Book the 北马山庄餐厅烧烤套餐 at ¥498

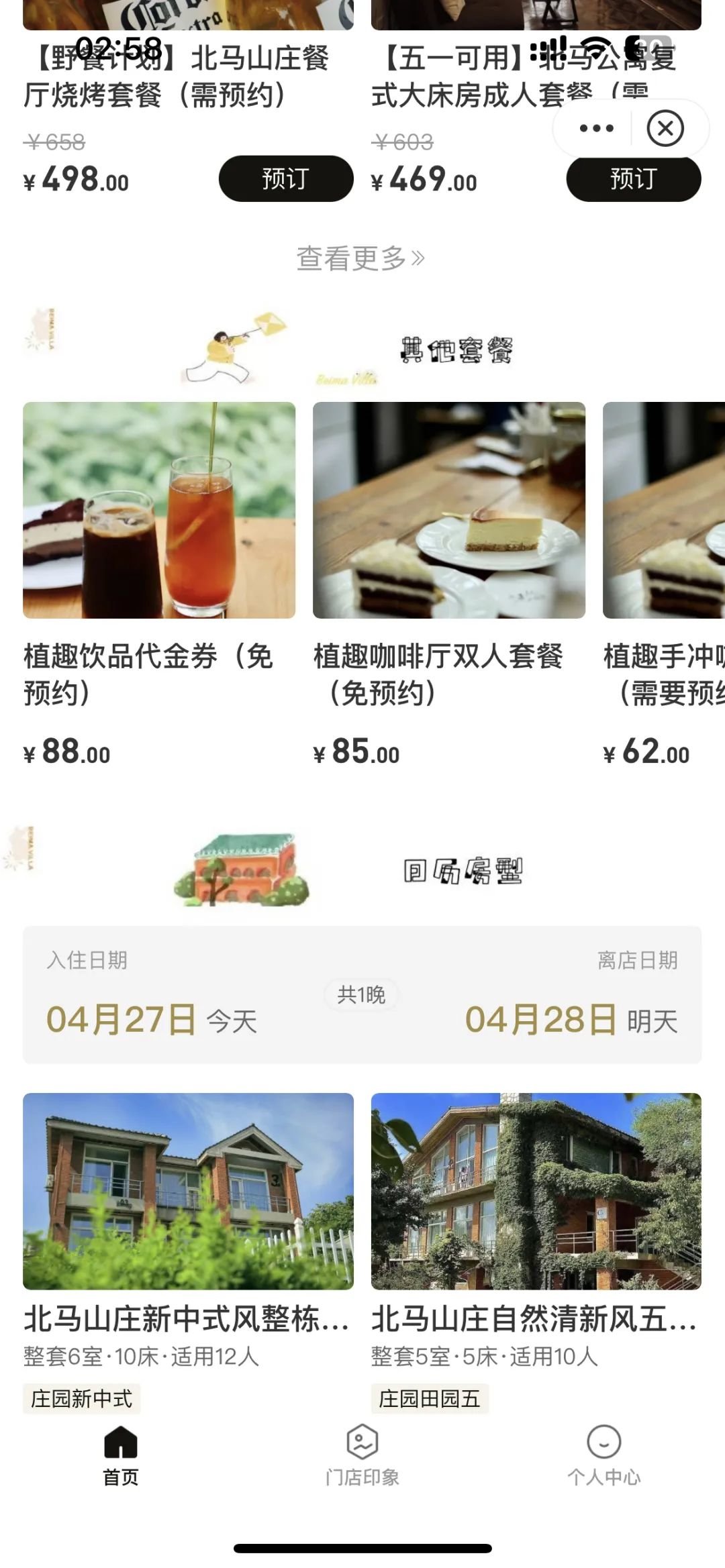coord(286,179)
